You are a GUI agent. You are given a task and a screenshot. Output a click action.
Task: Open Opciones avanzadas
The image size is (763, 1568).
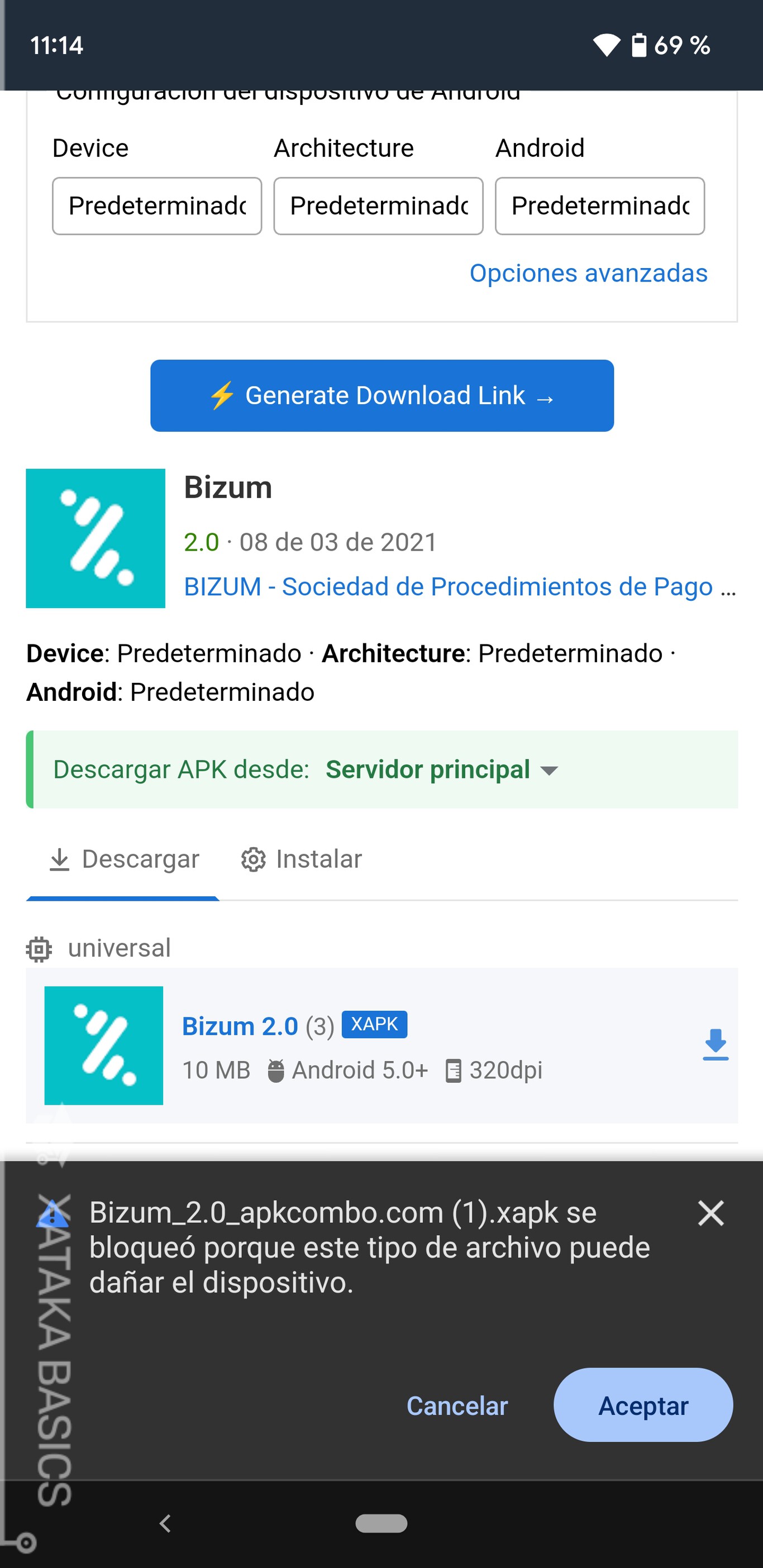point(588,273)
